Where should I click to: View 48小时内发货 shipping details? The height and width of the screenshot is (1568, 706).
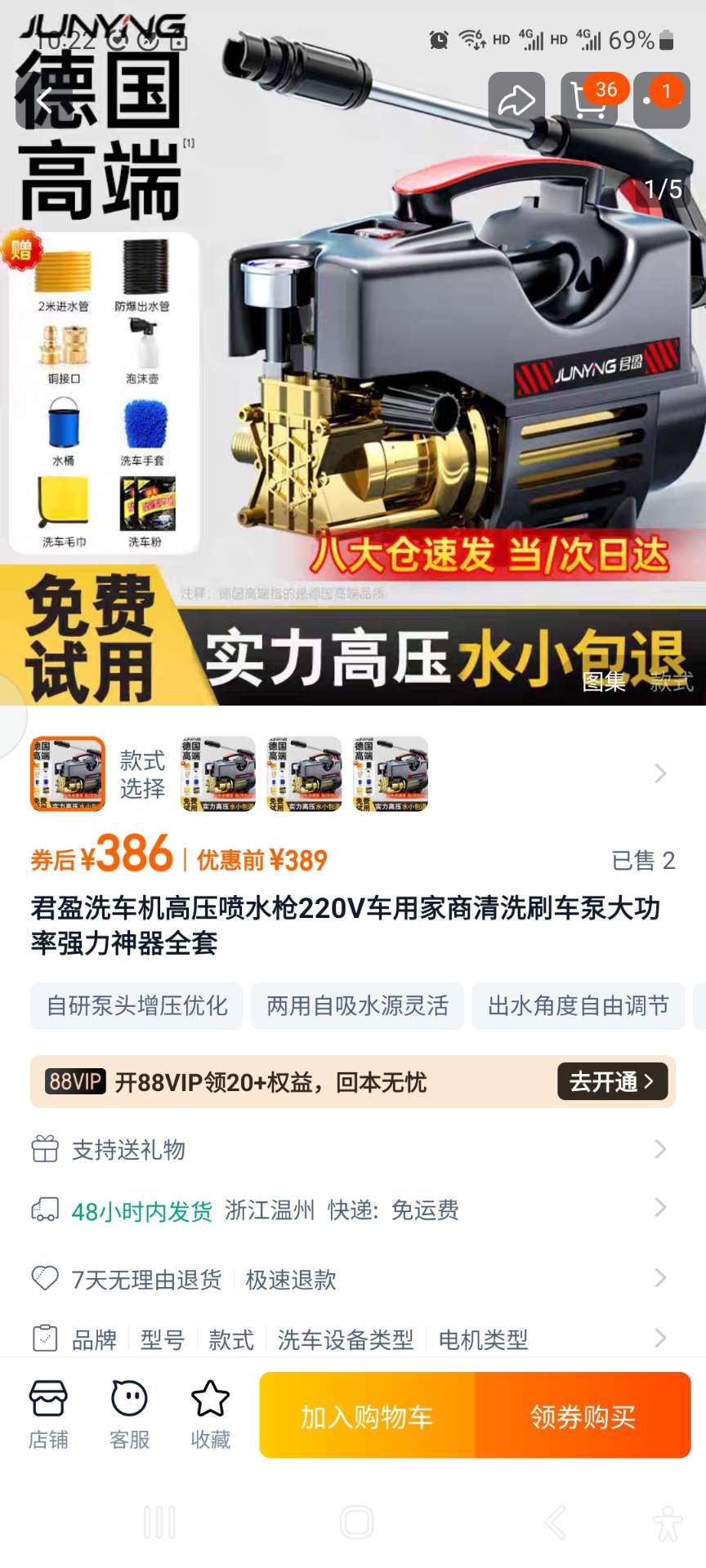coord(353,1209)
